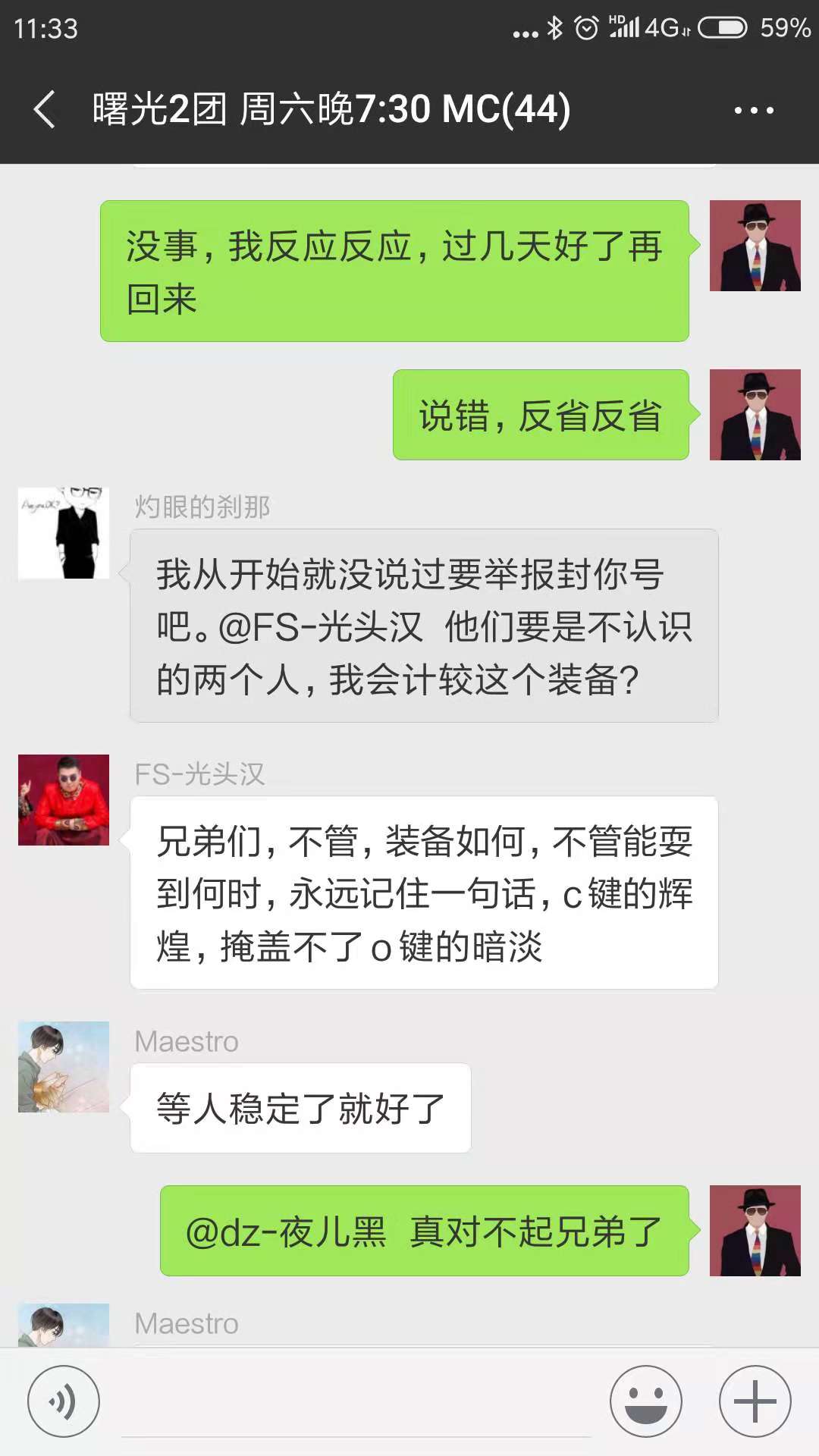Switch to voice message input

point(64,1401)
